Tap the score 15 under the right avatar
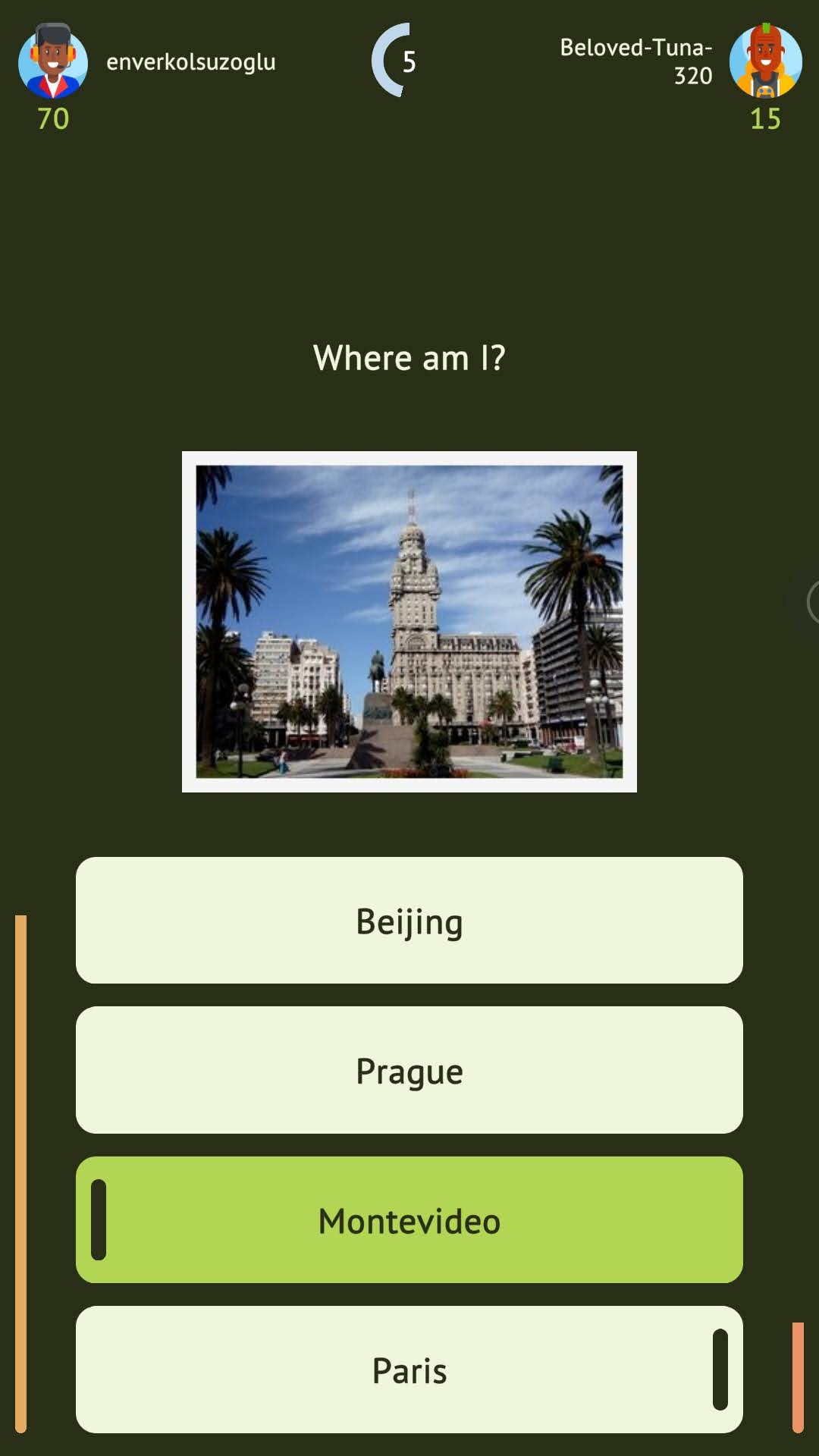Viewport: 819px width, 1456px height. [768, 118]
